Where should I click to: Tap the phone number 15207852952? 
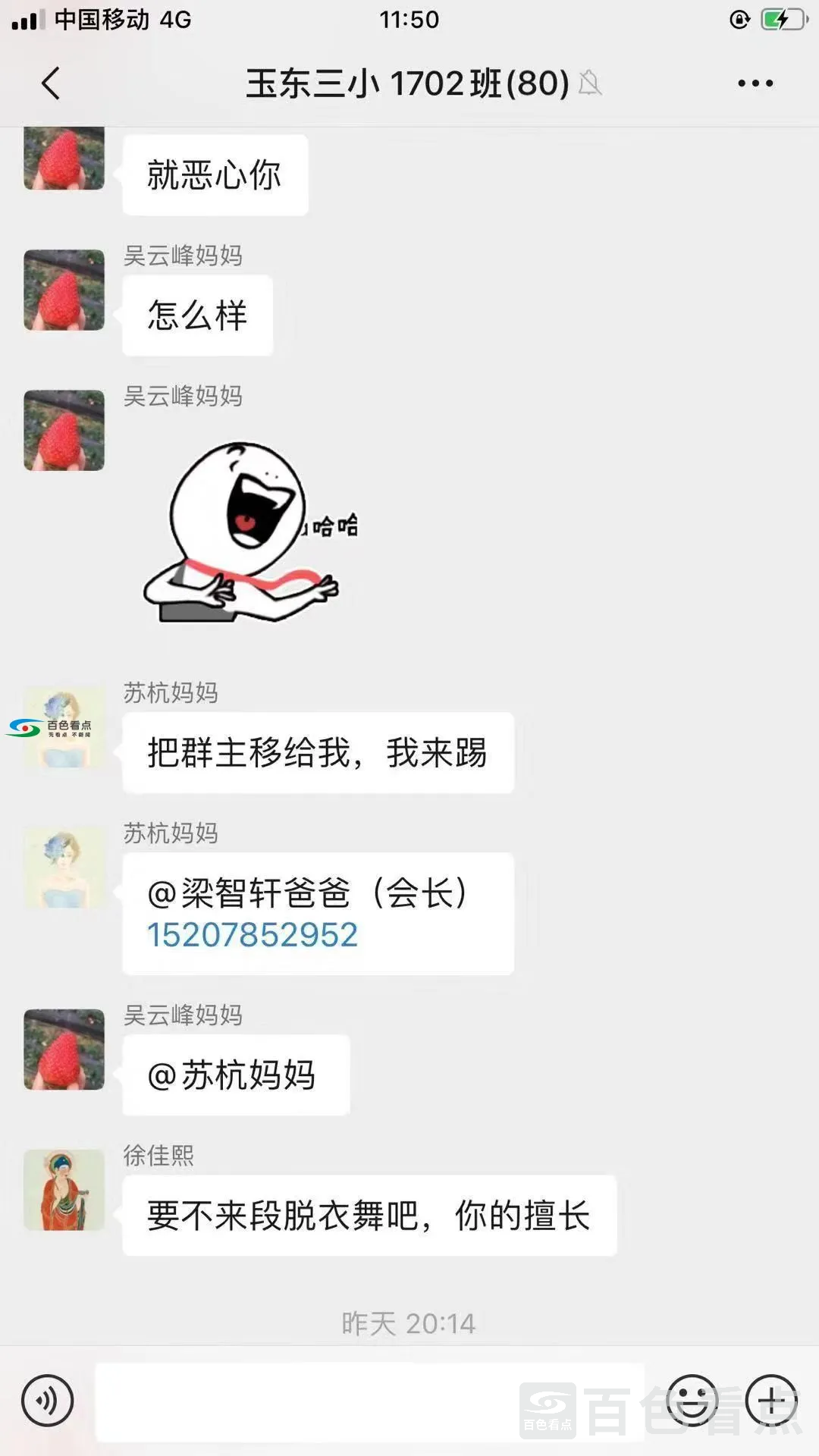click(253, 935)
